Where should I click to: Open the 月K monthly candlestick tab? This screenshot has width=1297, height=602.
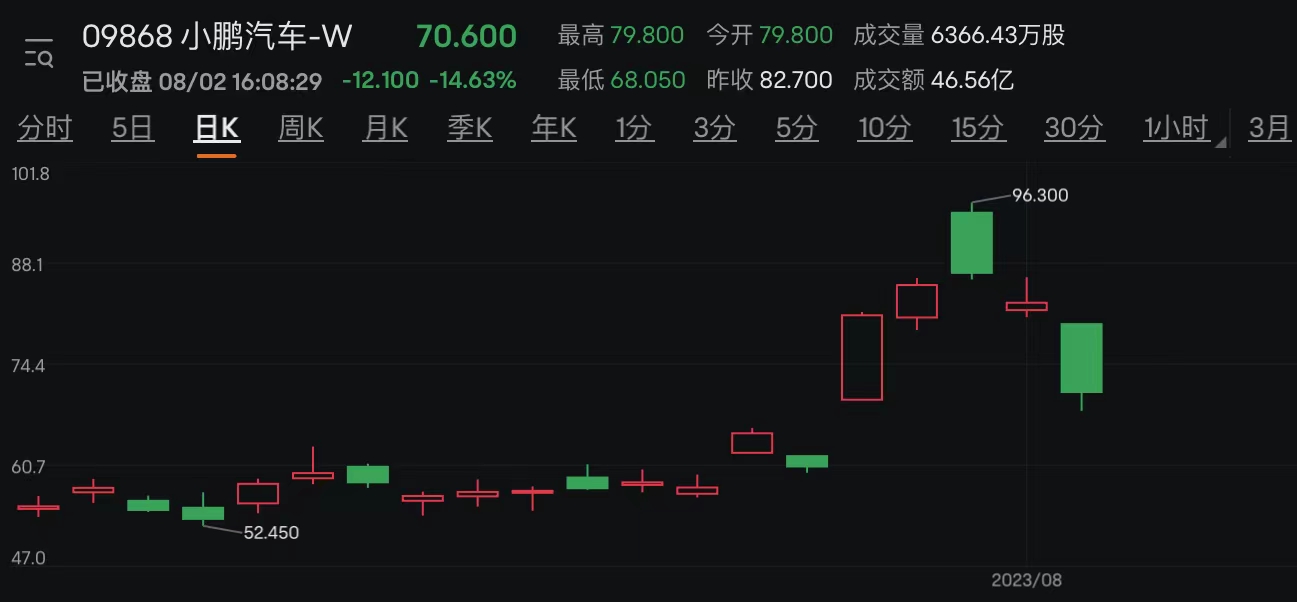[385, 129]
